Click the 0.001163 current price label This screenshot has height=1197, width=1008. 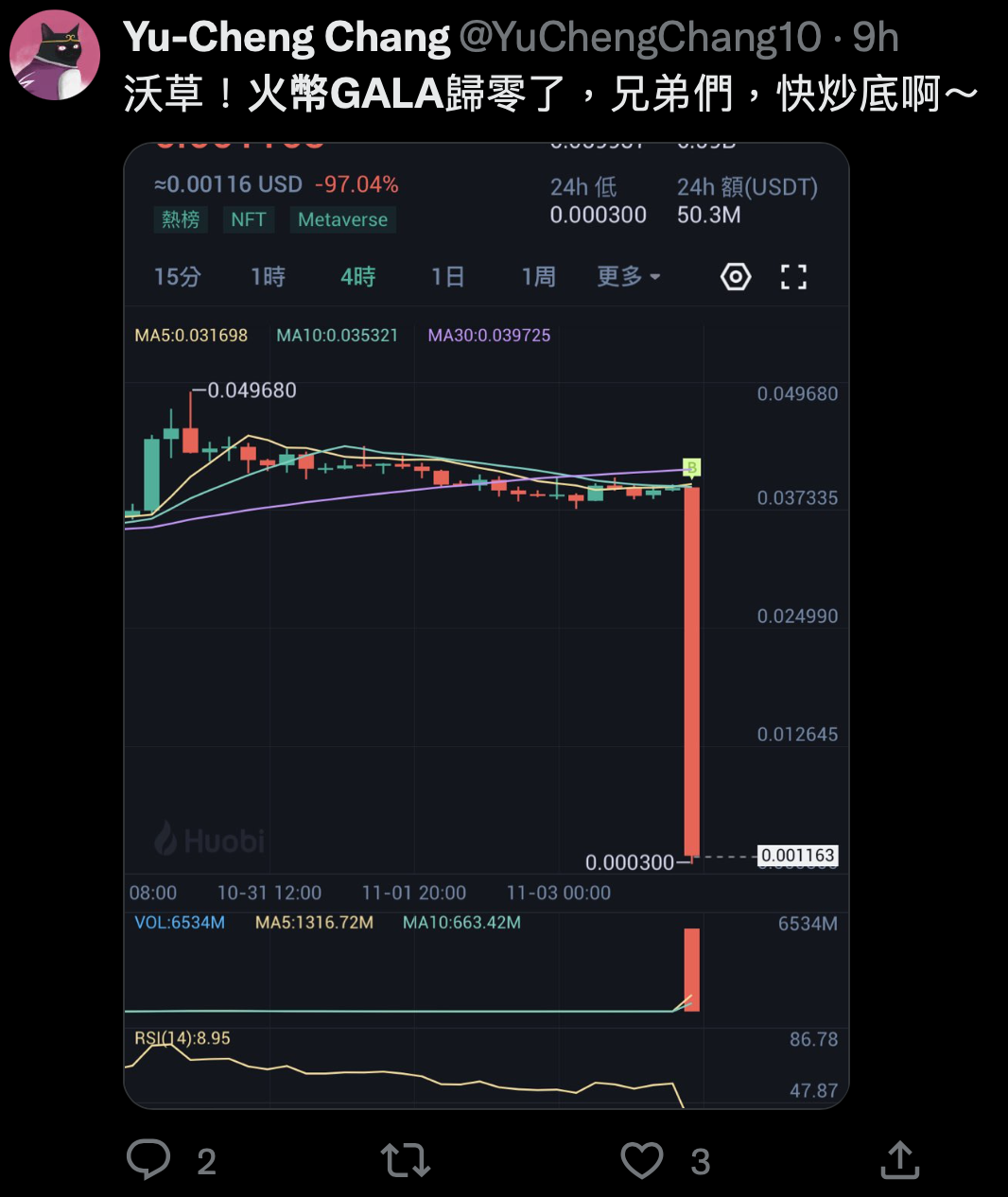coord(796,855)
